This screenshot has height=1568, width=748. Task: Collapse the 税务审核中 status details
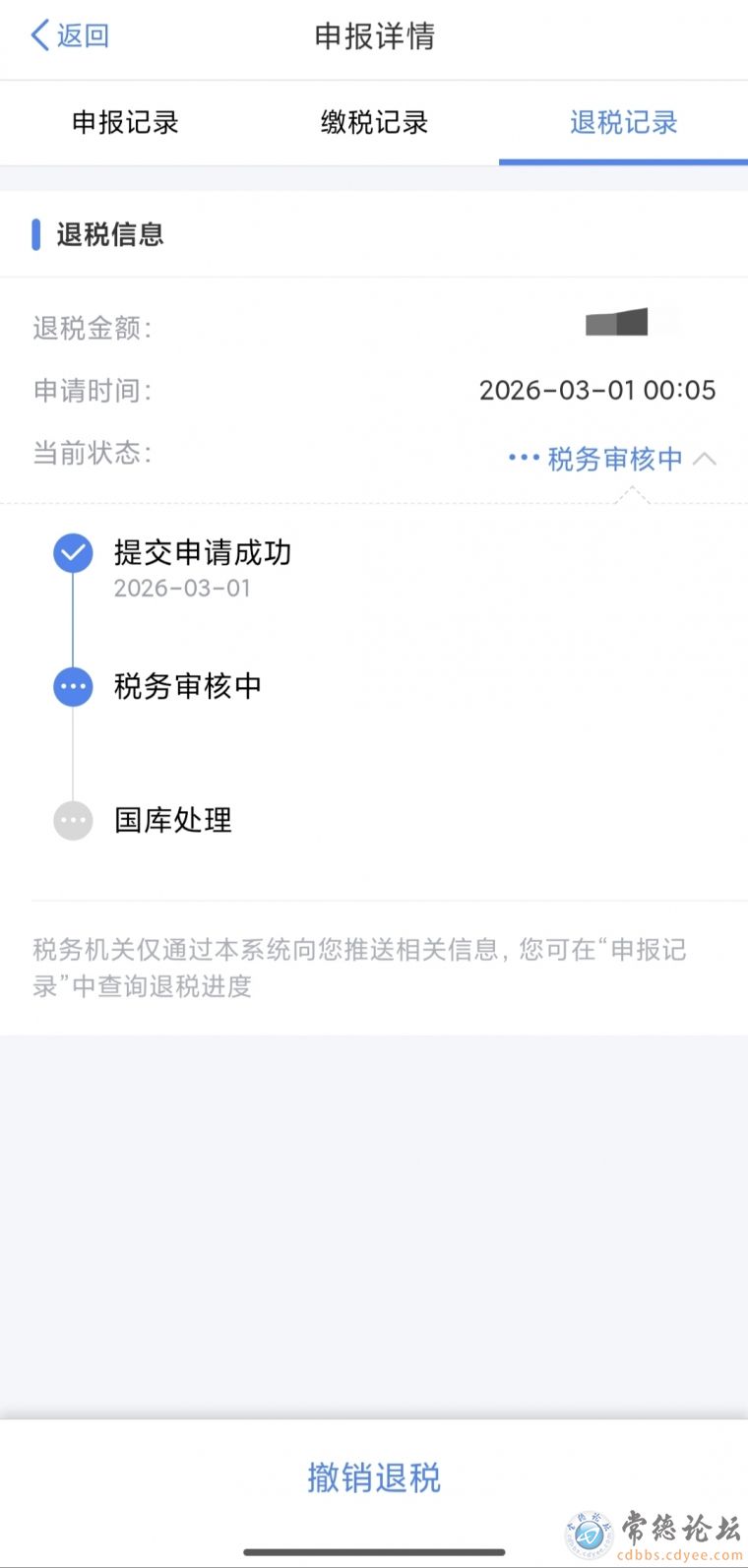pos(704,459)
